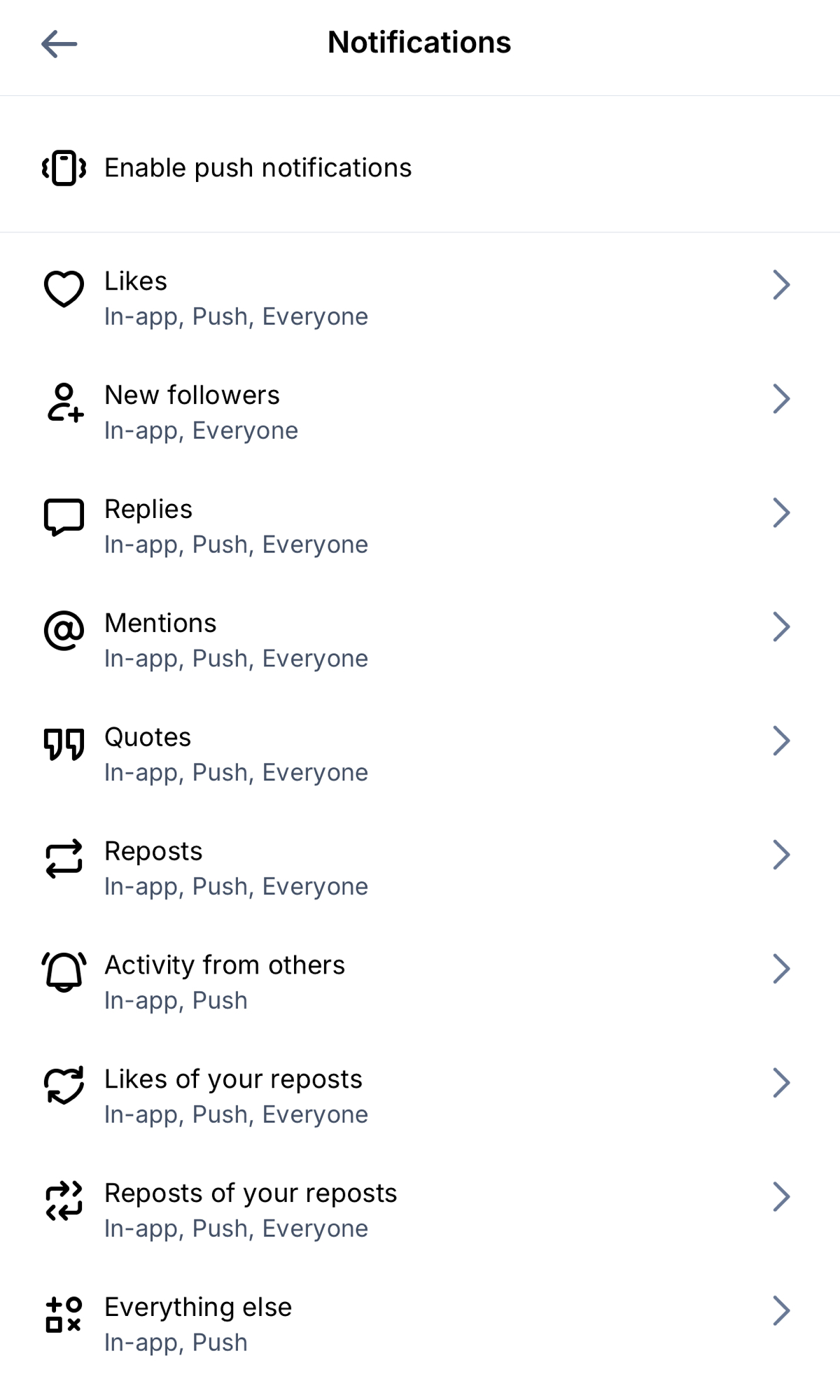Enable push notifications

point(258,168)
